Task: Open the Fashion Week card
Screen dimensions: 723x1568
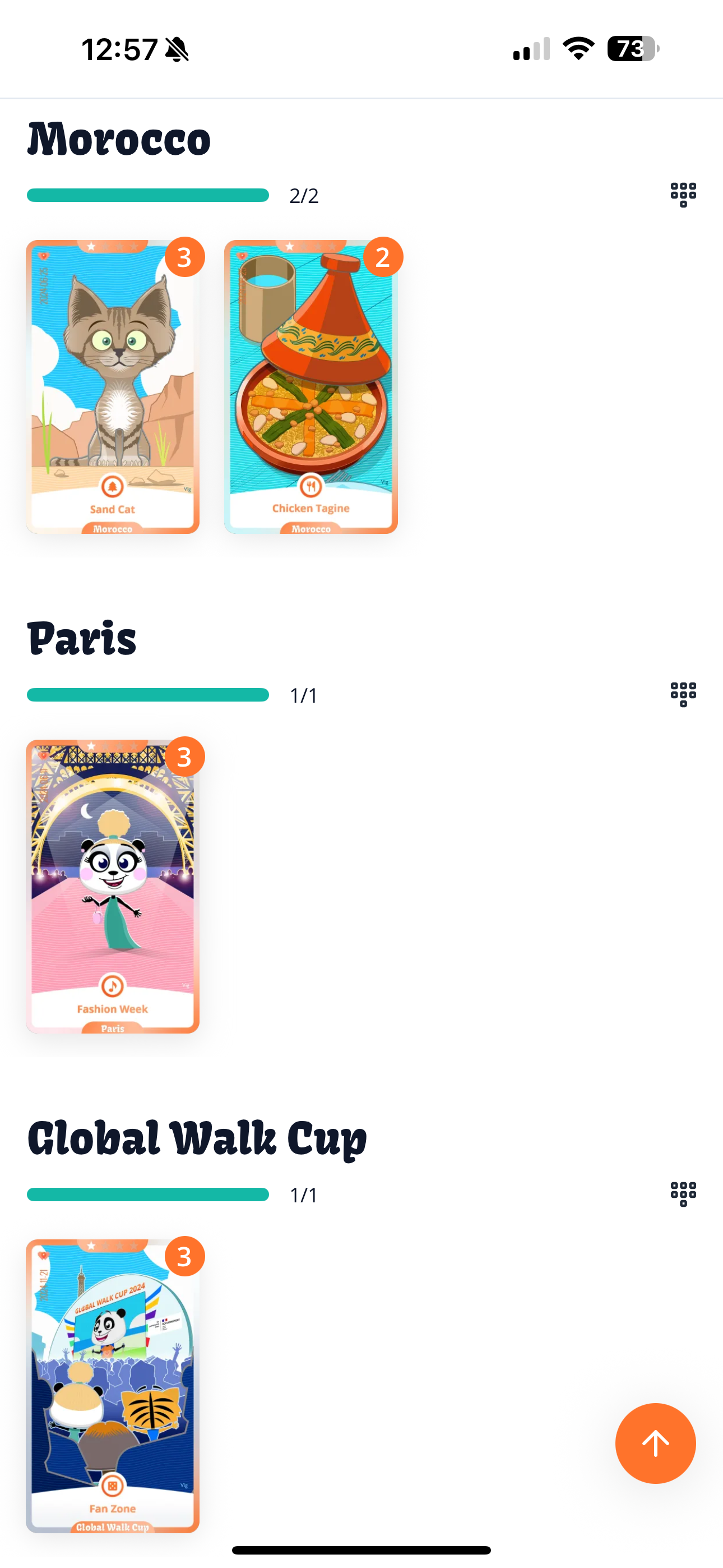Action: (x=113, y=886)
